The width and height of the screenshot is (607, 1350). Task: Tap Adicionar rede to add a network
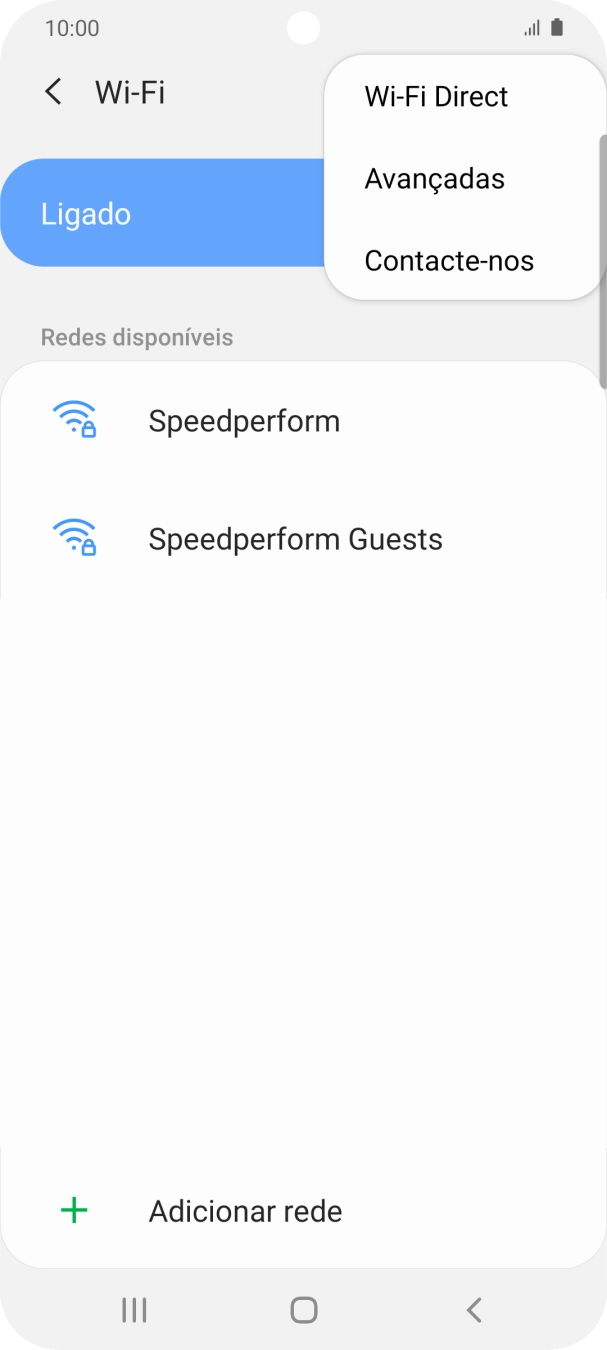click(245, 1211)
